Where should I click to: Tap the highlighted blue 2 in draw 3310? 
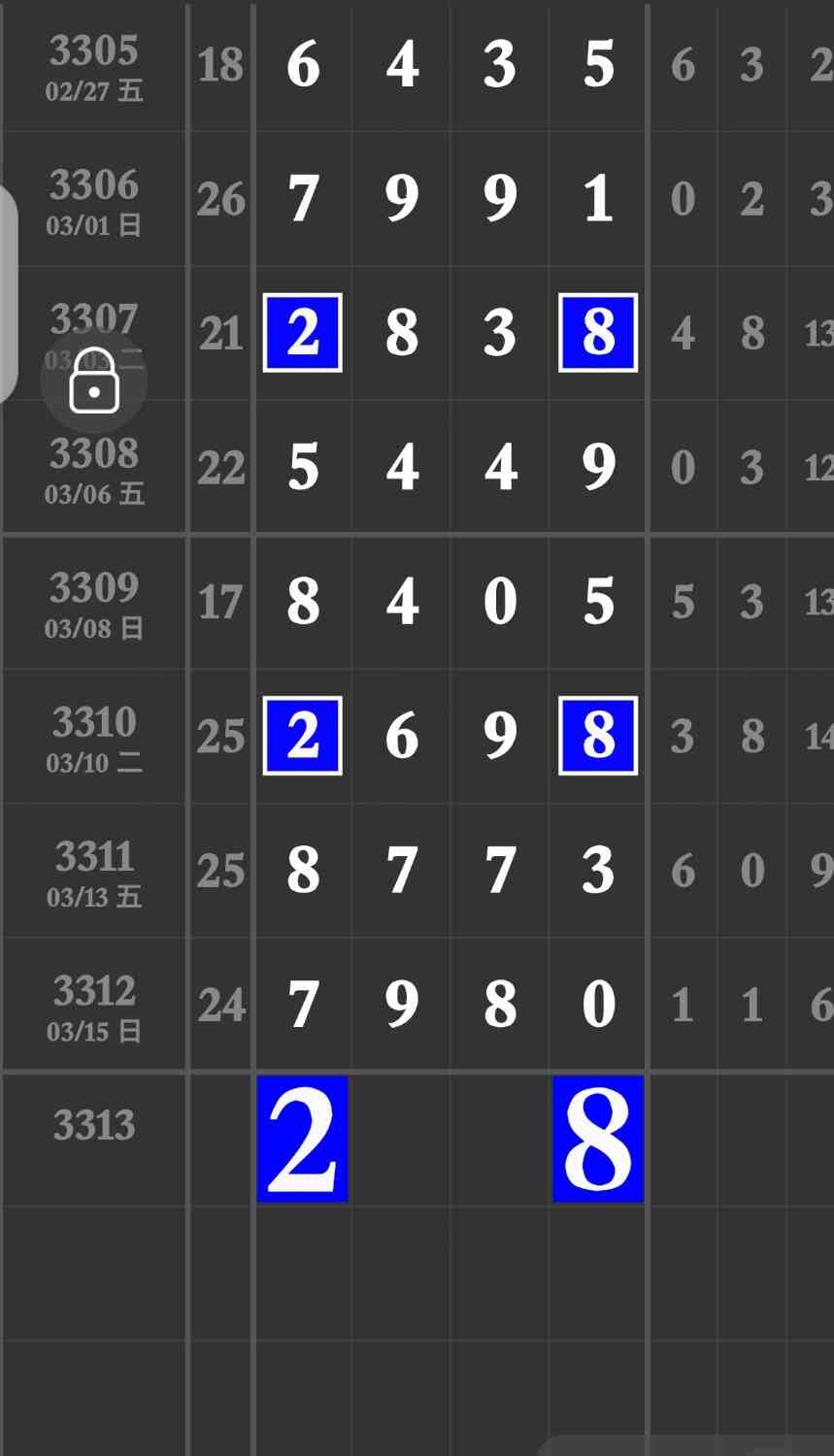tap(302, 736)
